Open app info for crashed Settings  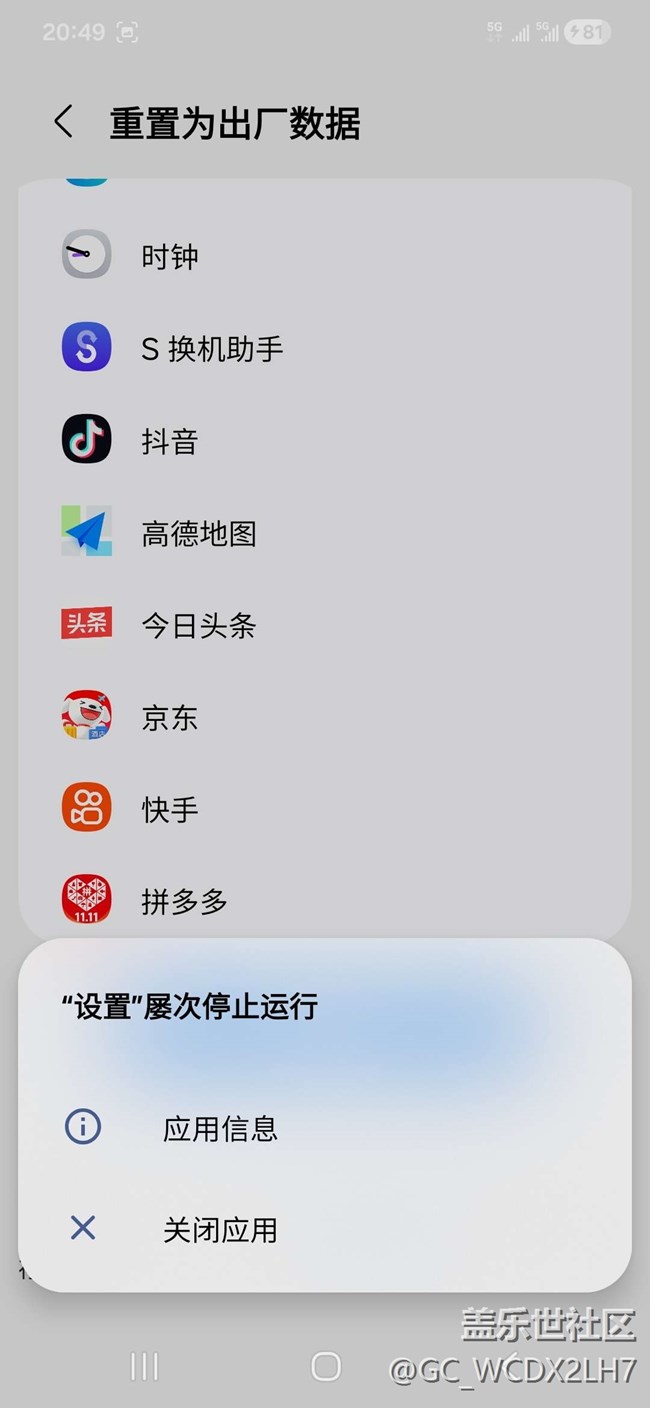220,1129
